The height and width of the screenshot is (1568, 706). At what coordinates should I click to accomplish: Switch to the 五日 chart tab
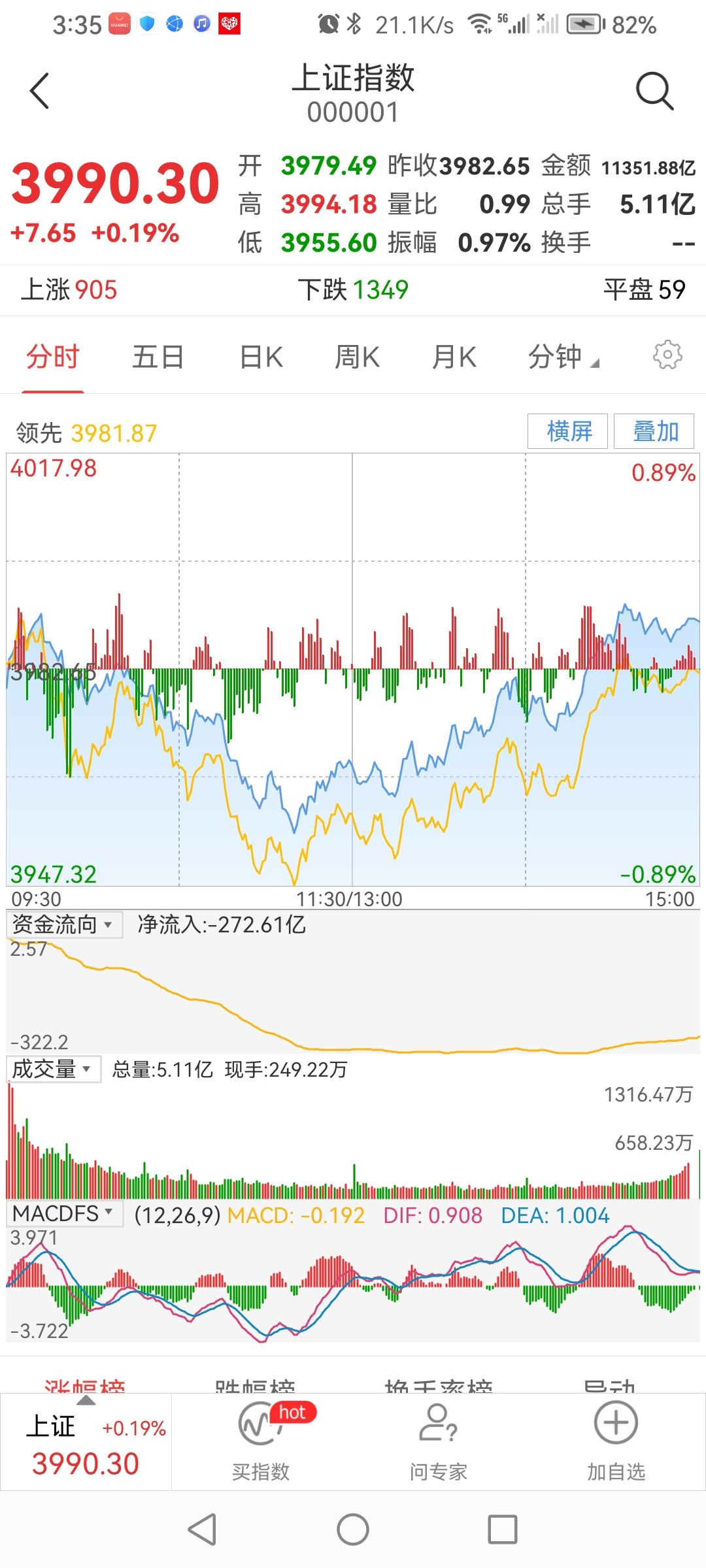pyautogui.click(x=158, y=357)
